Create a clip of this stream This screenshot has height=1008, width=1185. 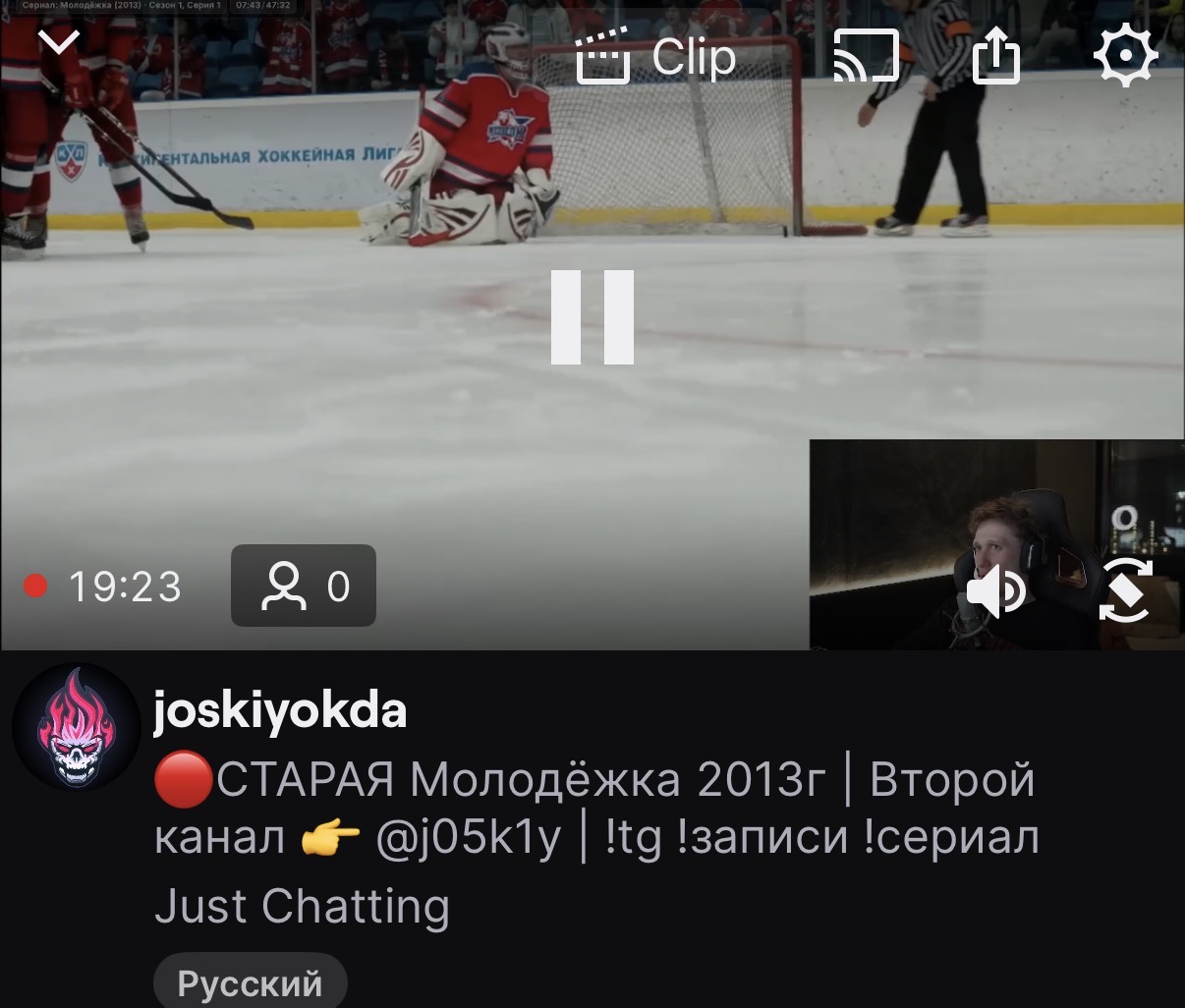654,57
